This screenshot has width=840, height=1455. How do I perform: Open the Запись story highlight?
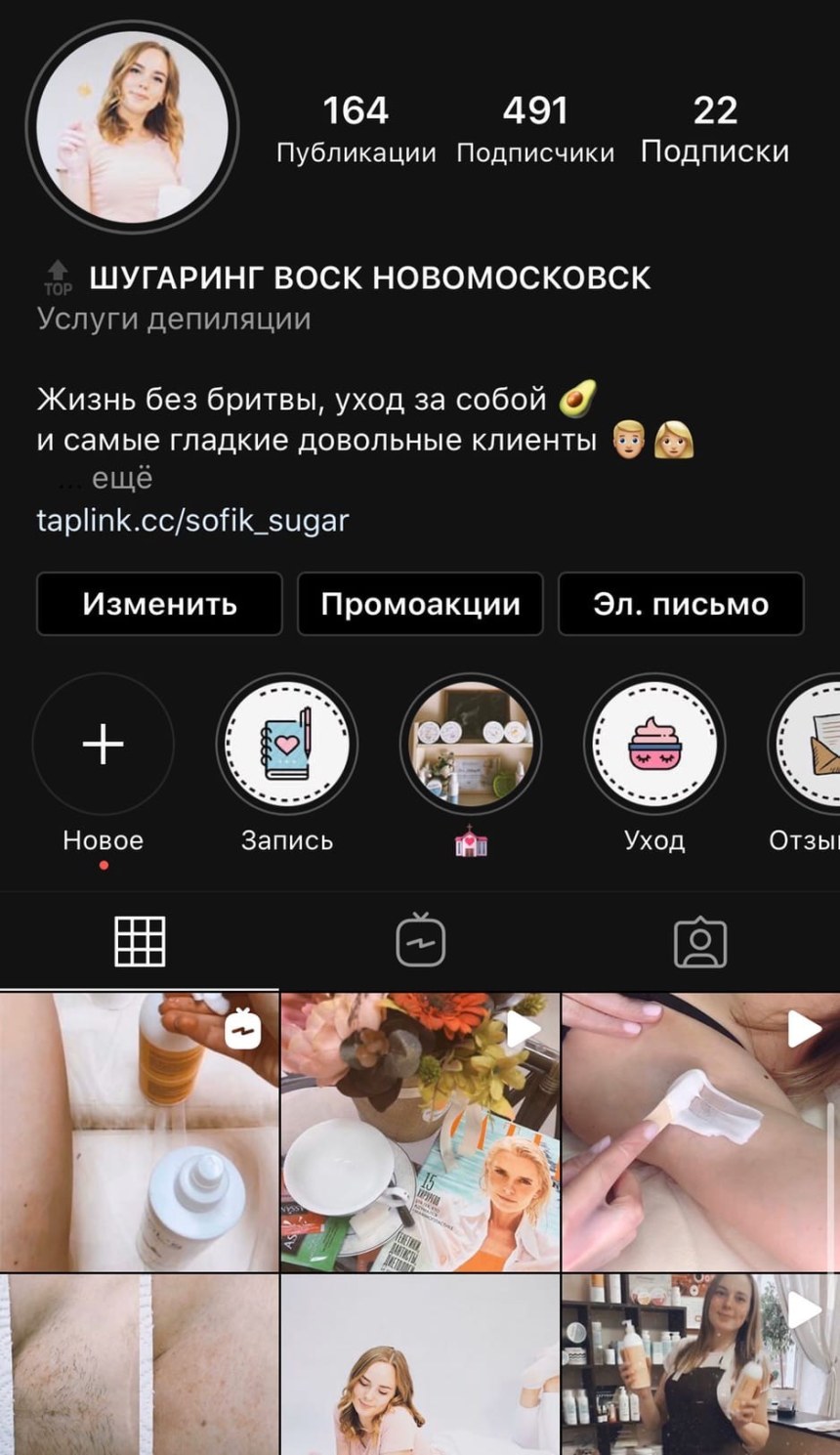(x=286, y=746)
